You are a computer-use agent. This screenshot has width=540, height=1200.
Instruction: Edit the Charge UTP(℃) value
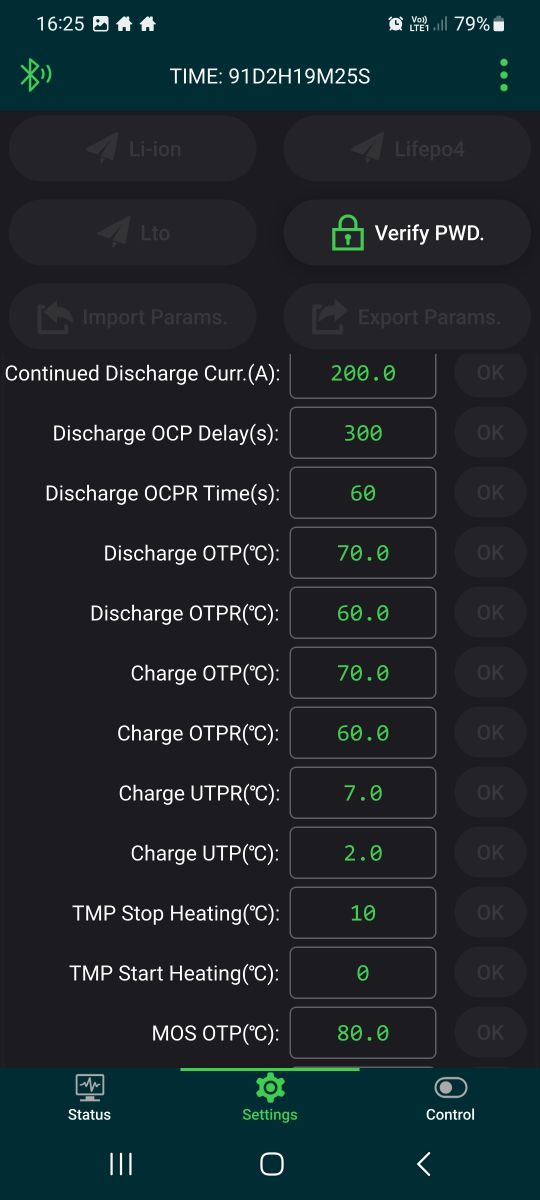click(363, 853)
